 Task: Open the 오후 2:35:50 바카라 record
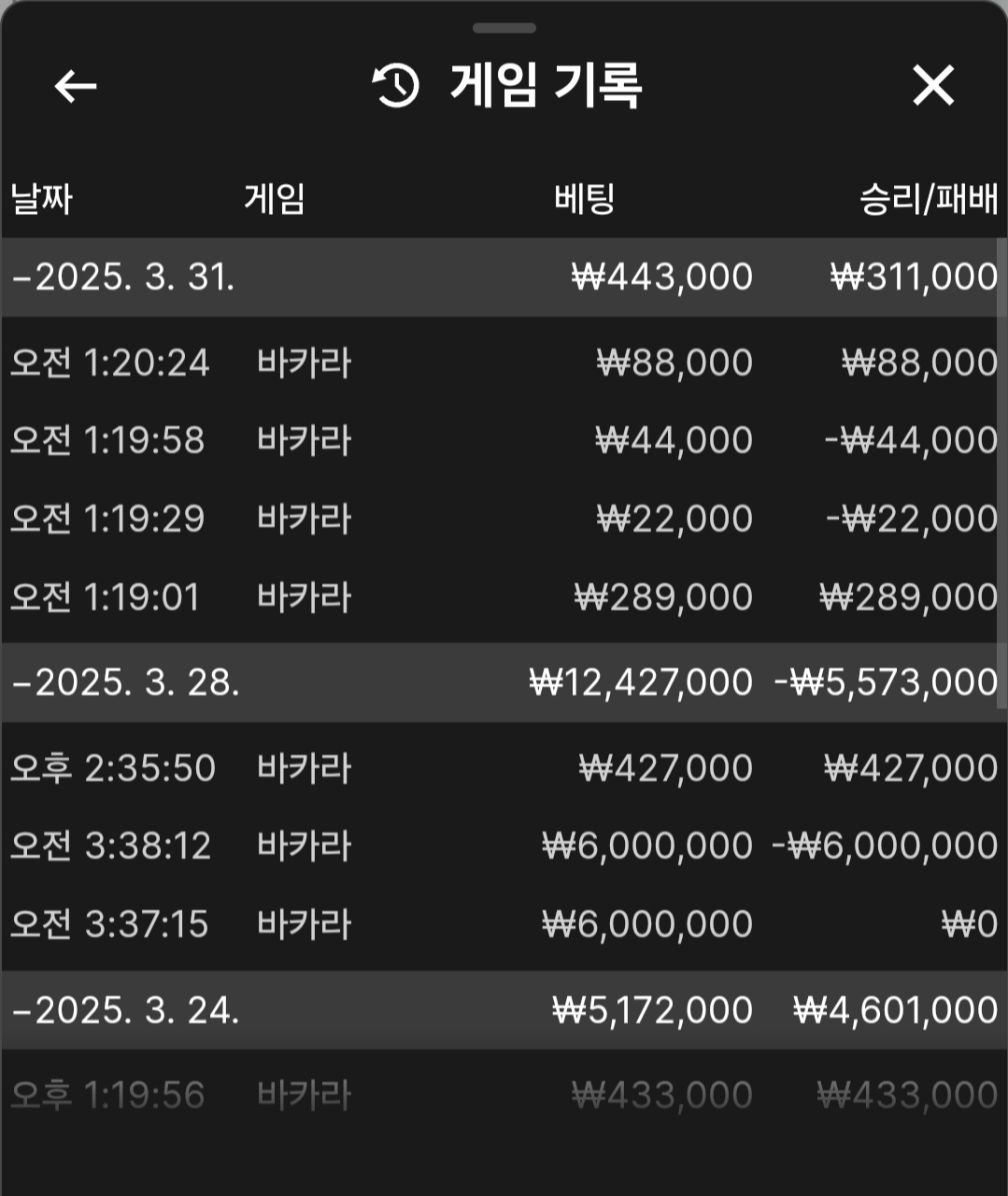coord(503,768)
